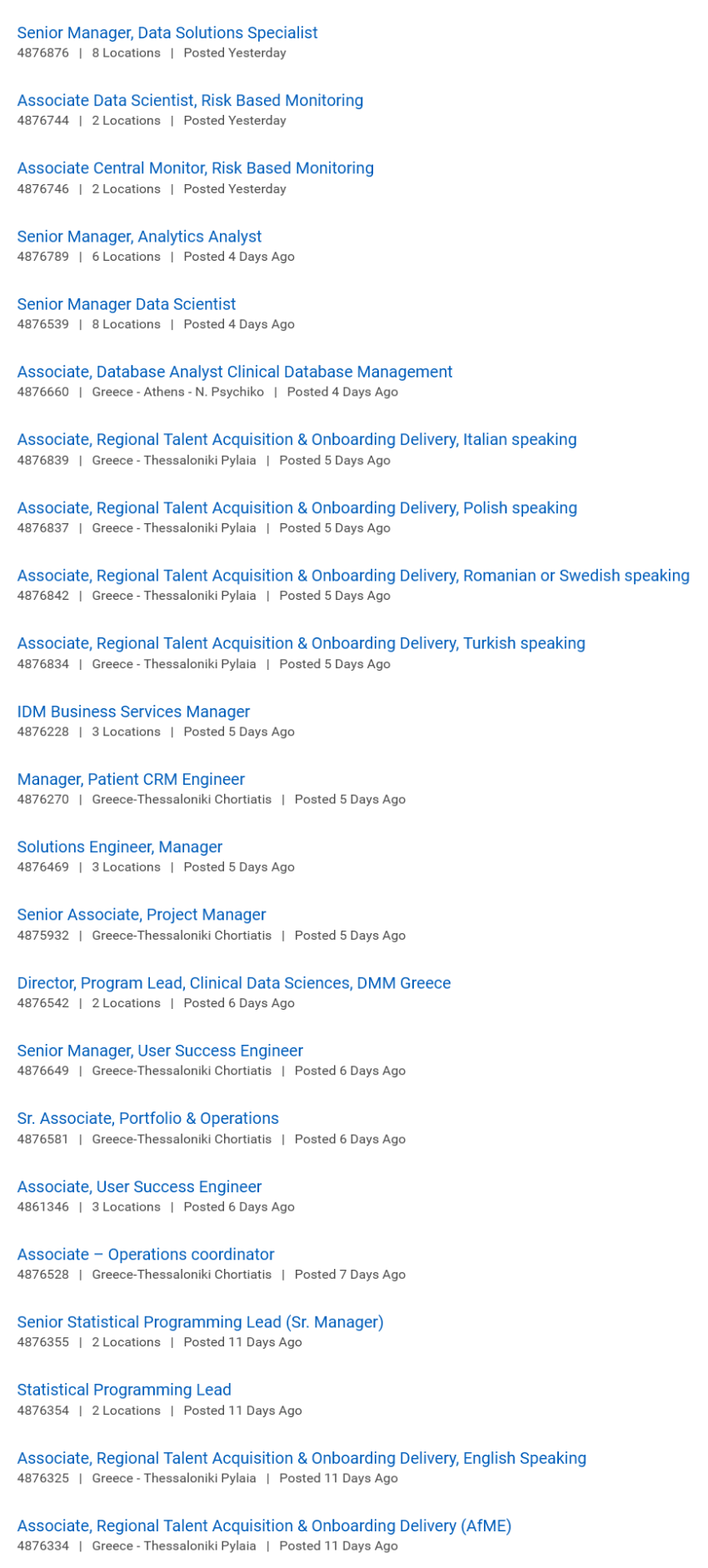Open Solutions Engineer, Manager listing

(x=120, y=846)
